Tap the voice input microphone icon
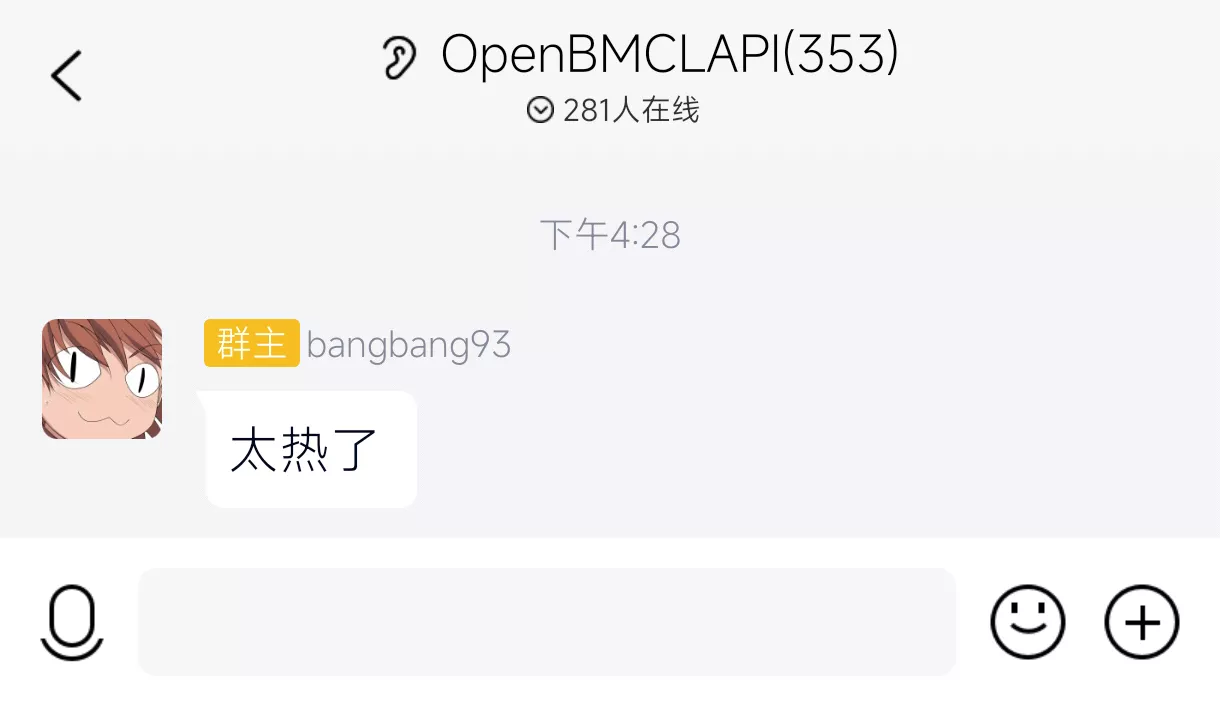Image resolution: width=1220 pixels, height=706 pixels. [x=72, y=622]
